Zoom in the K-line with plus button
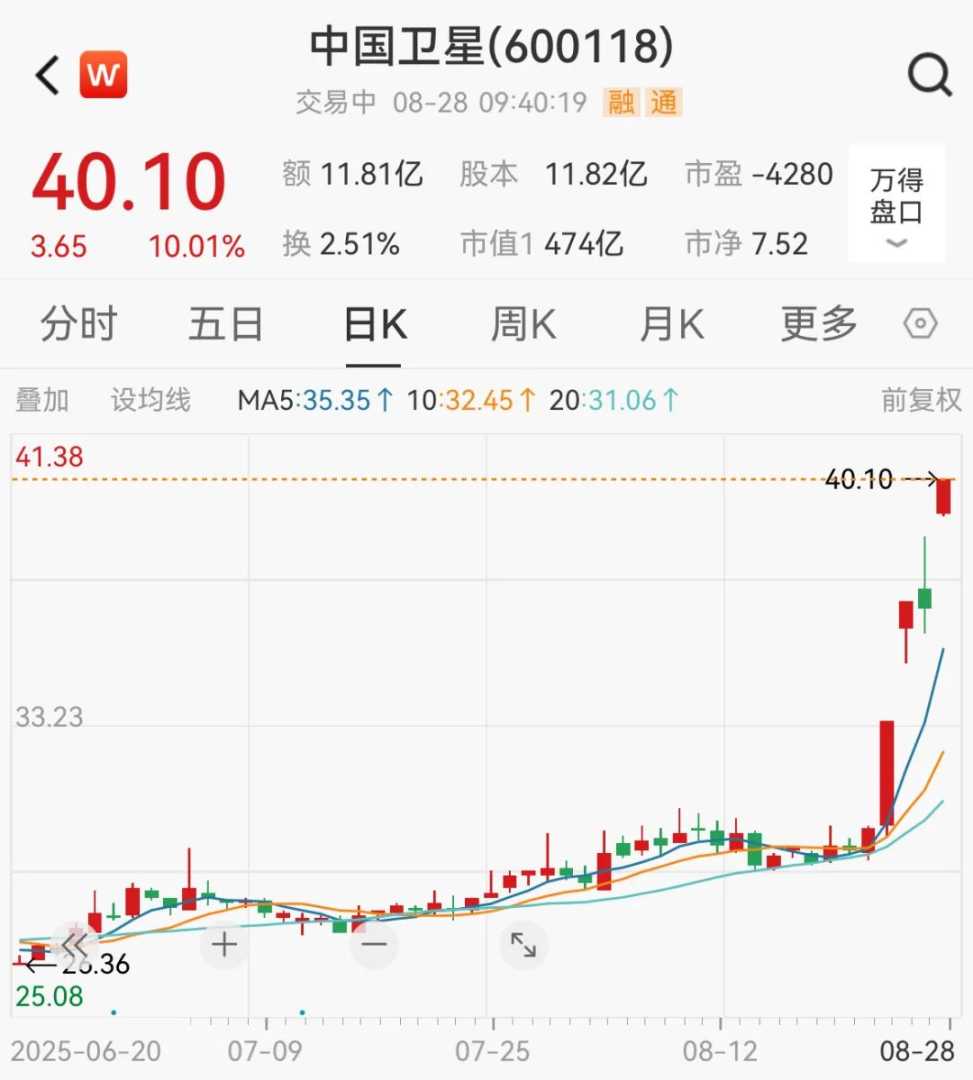973x1080 pixels. [224, 943]
